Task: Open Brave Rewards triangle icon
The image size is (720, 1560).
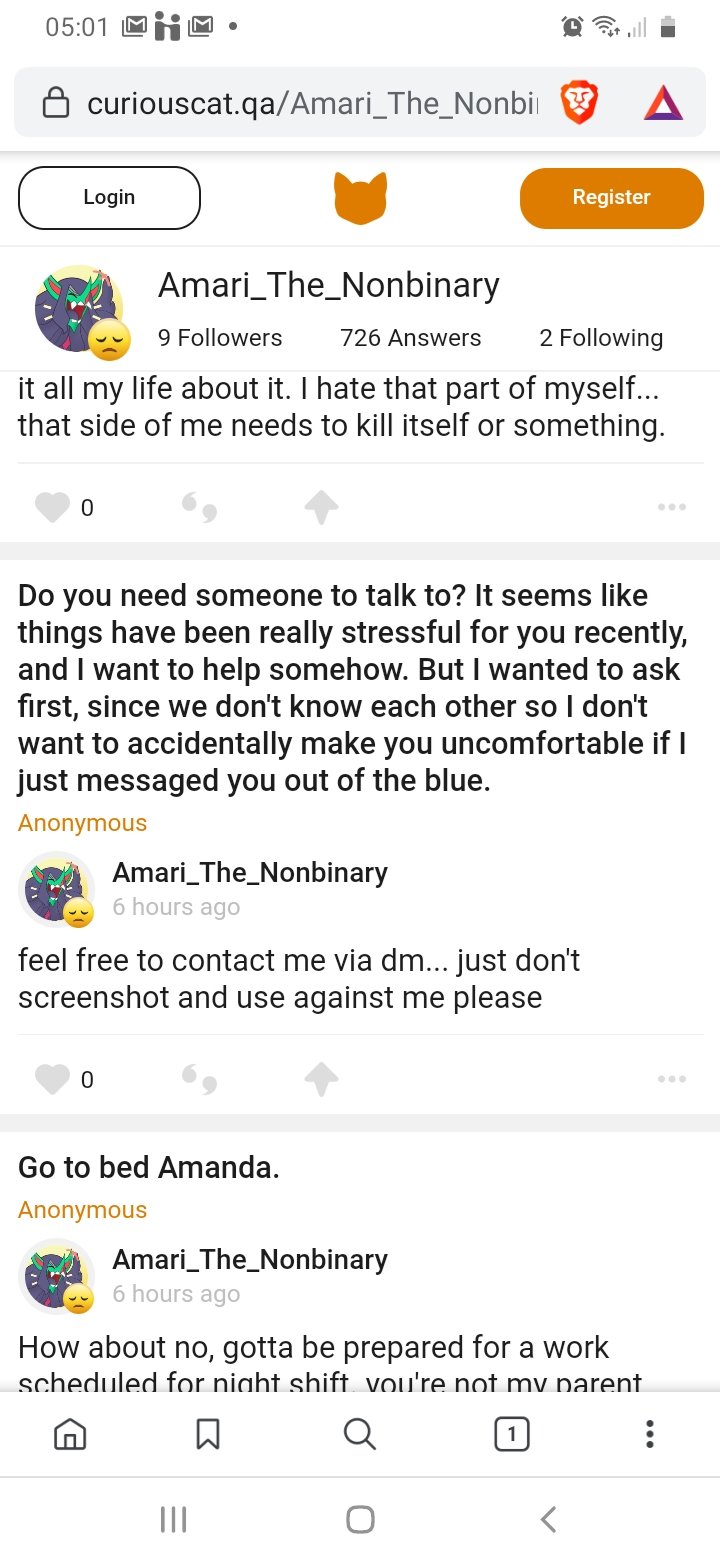Action: coord(663,103)
